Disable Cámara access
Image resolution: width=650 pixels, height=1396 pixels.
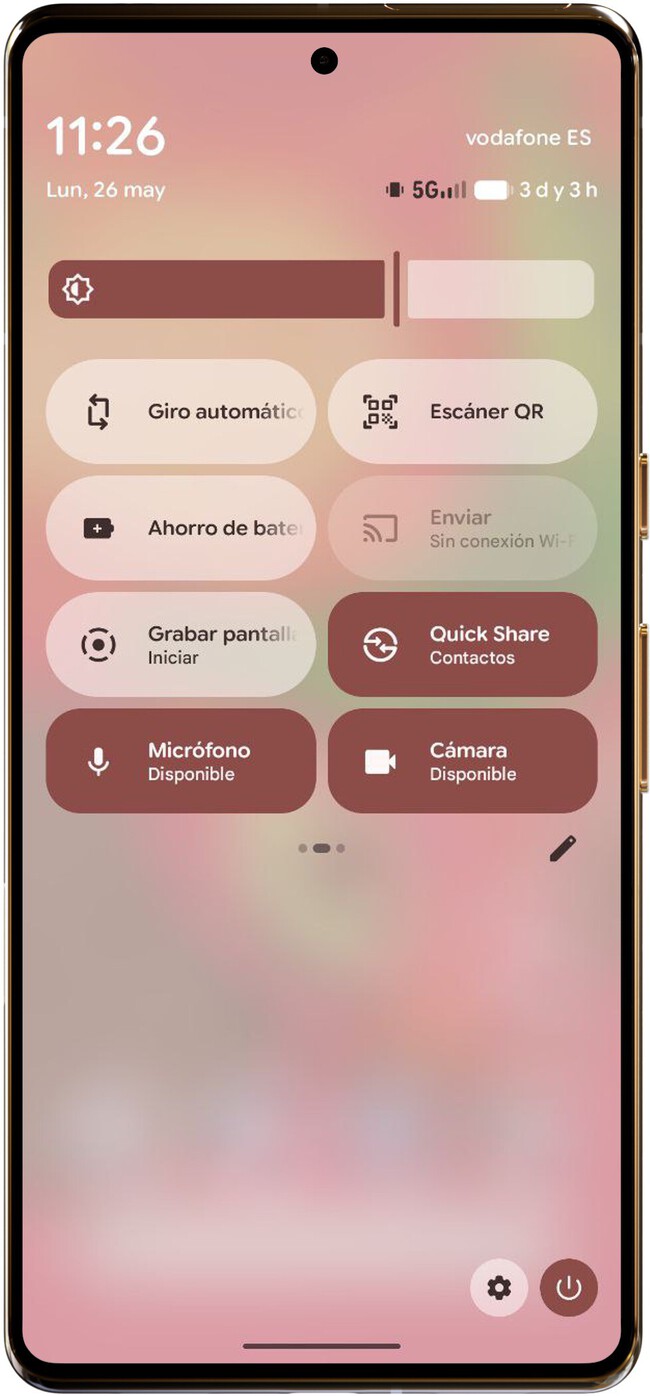click(462, 761)
